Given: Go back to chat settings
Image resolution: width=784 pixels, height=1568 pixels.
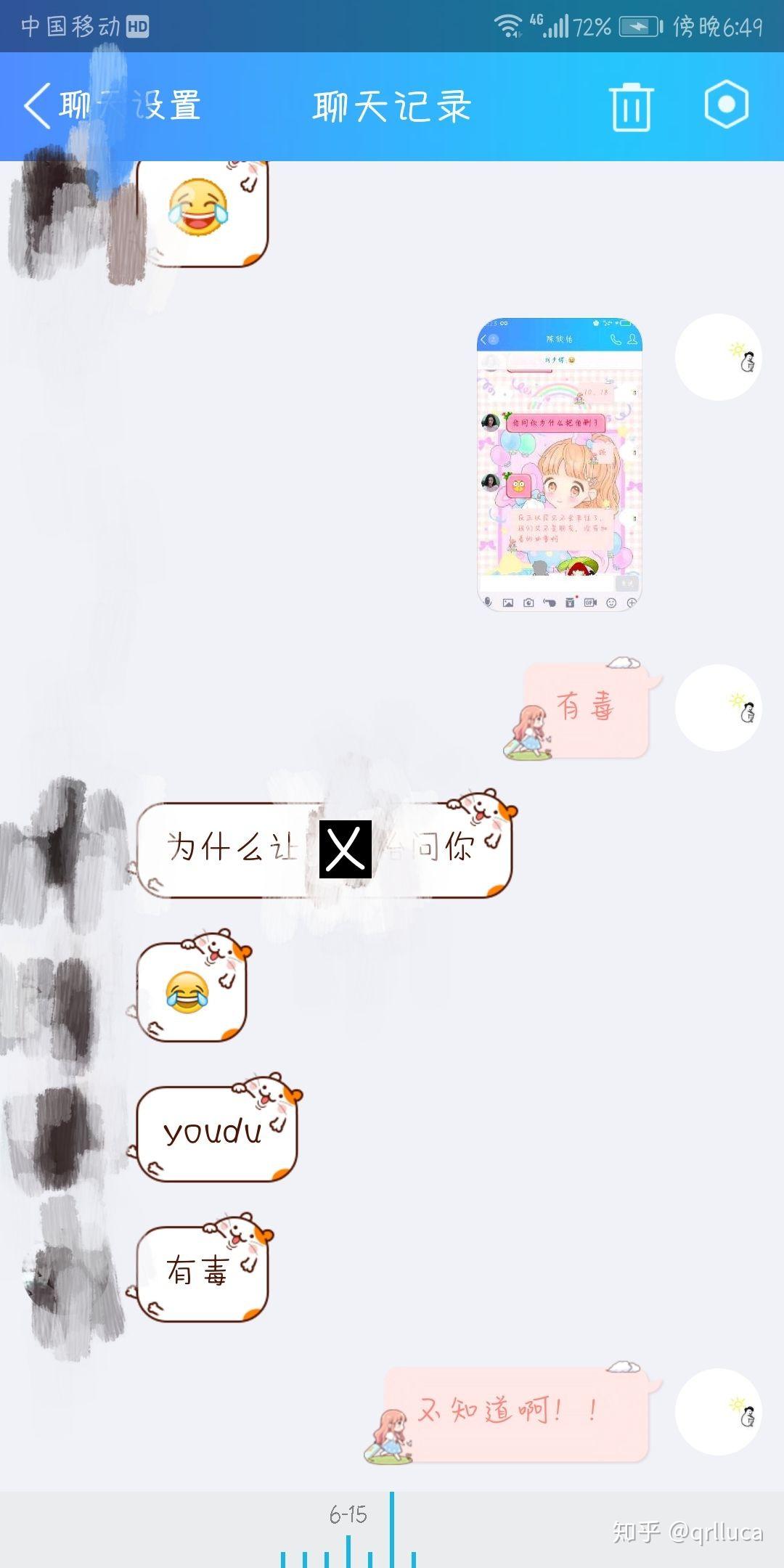Looking at the screenshot, I should [x=109, y=106].
